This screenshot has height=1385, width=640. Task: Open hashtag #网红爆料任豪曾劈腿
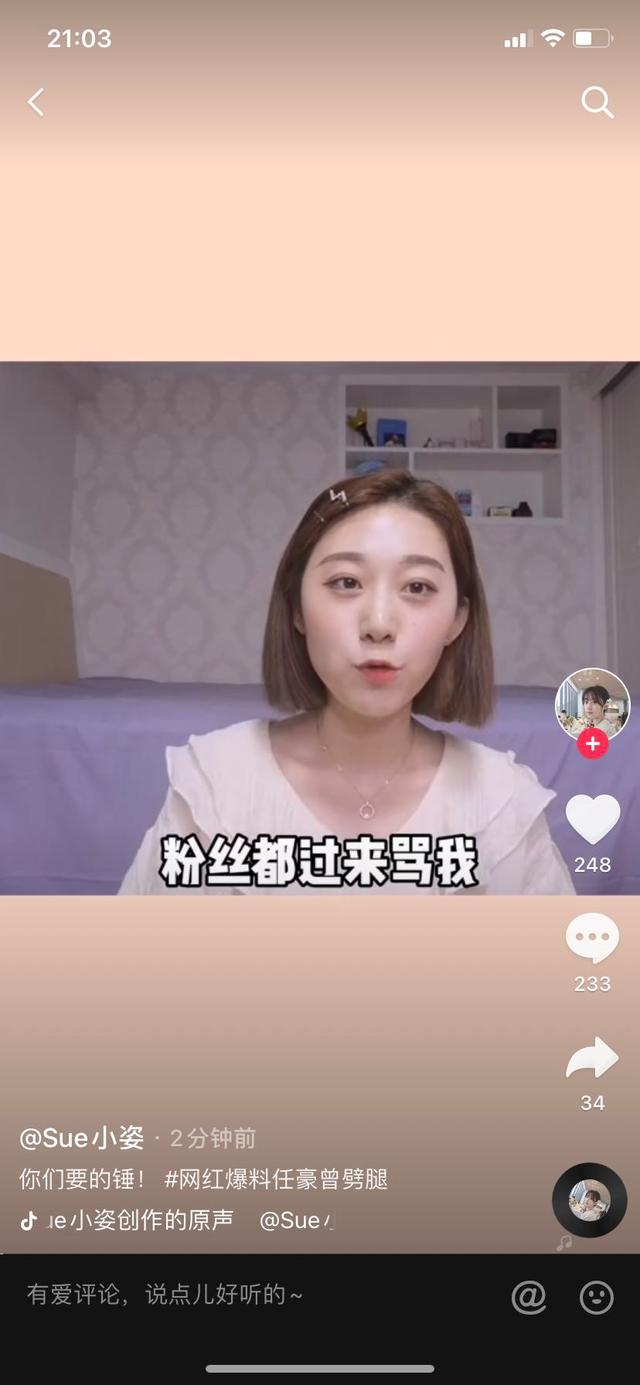[275, 1179]
